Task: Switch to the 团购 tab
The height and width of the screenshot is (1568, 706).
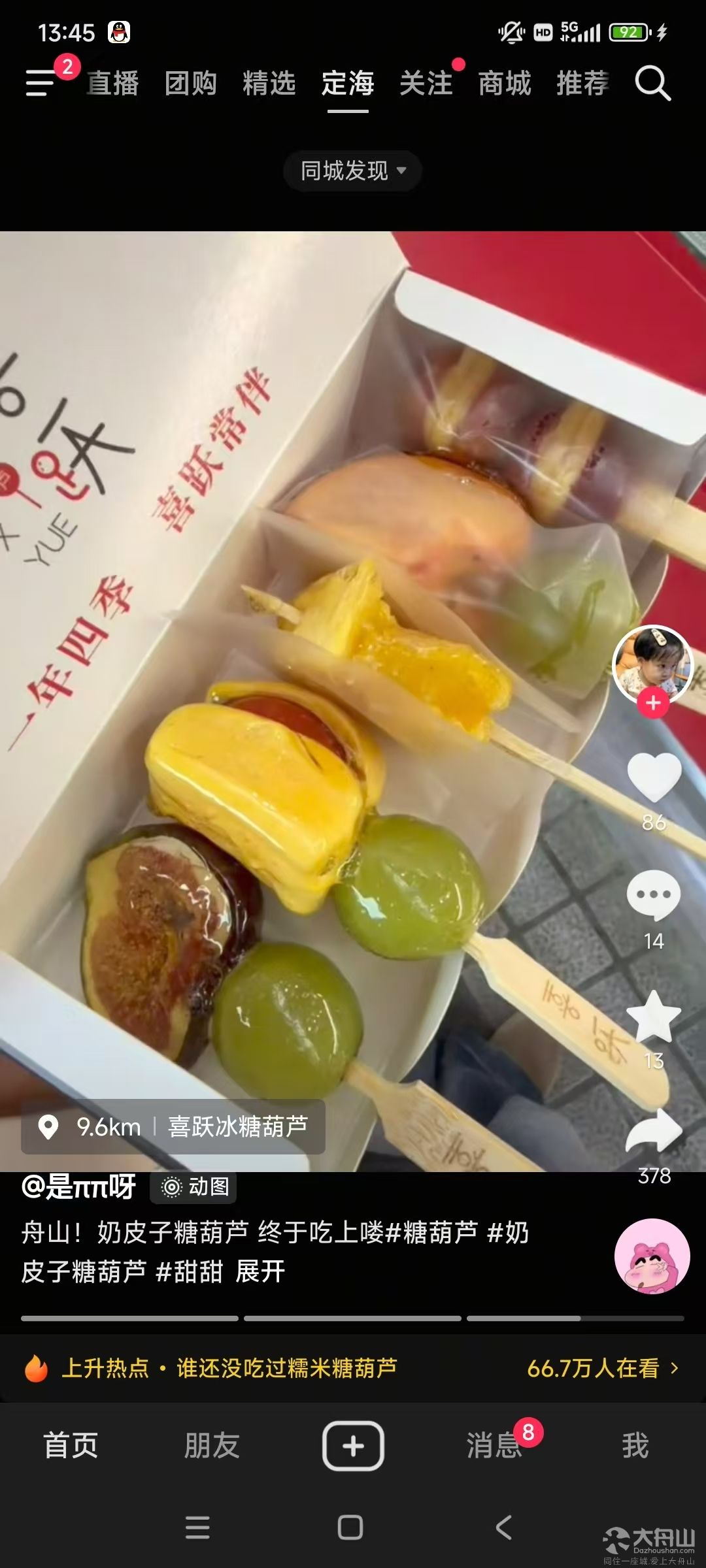Action: pos(190,84)
